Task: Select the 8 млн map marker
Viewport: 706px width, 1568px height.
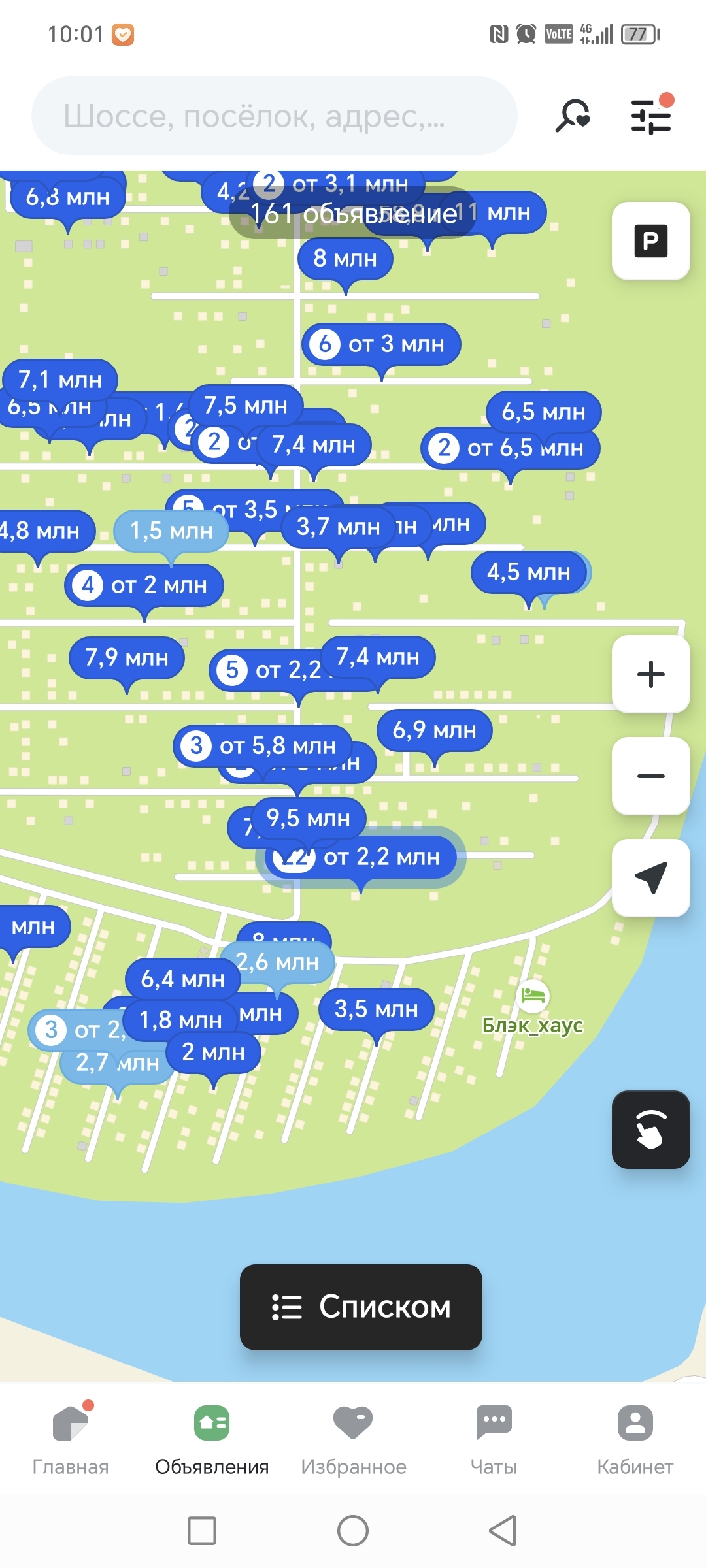Action: tap(345, 259)
